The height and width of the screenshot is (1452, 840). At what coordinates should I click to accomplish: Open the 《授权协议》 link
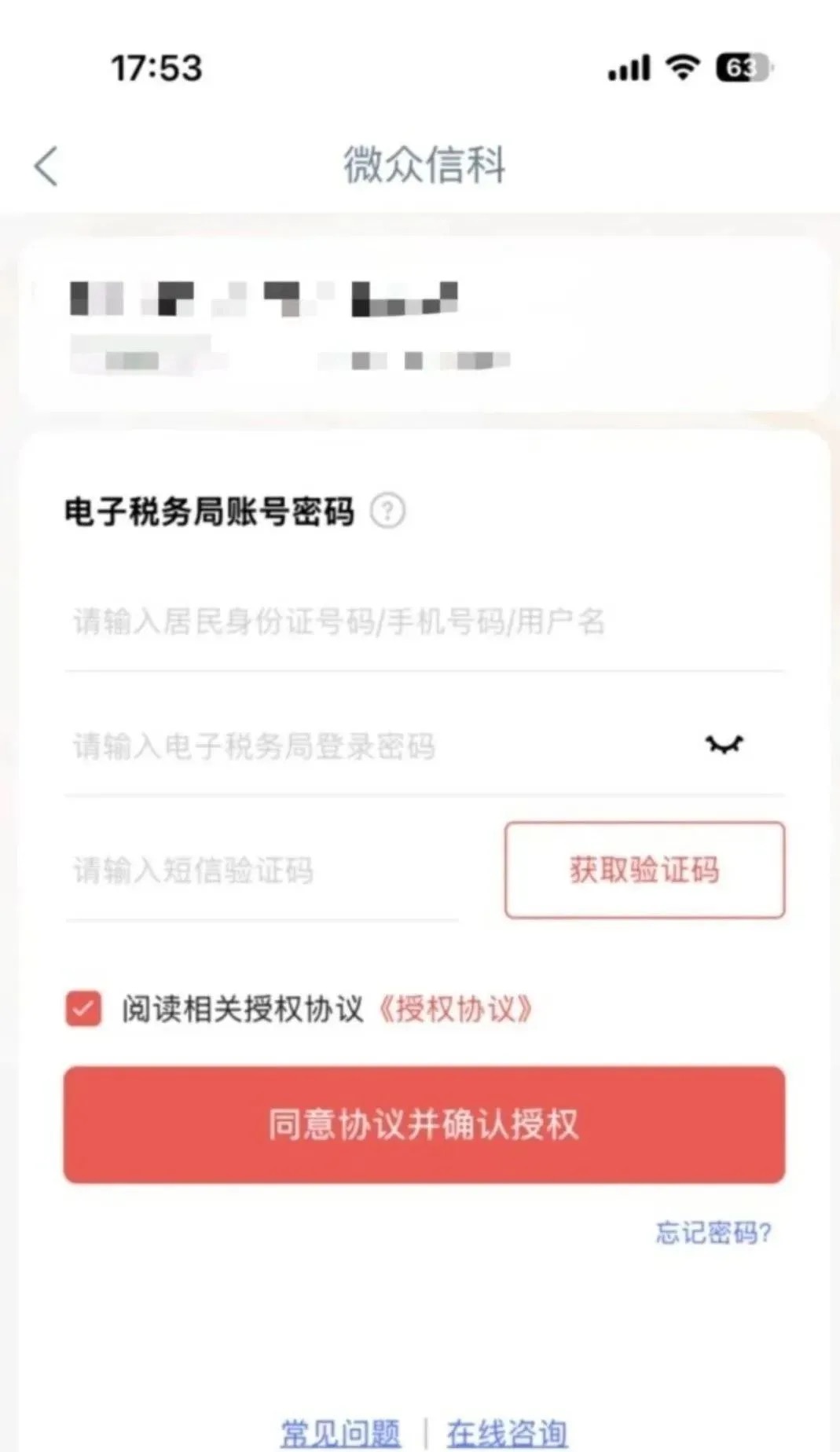pyautogui.click(x=456, y=1009)
